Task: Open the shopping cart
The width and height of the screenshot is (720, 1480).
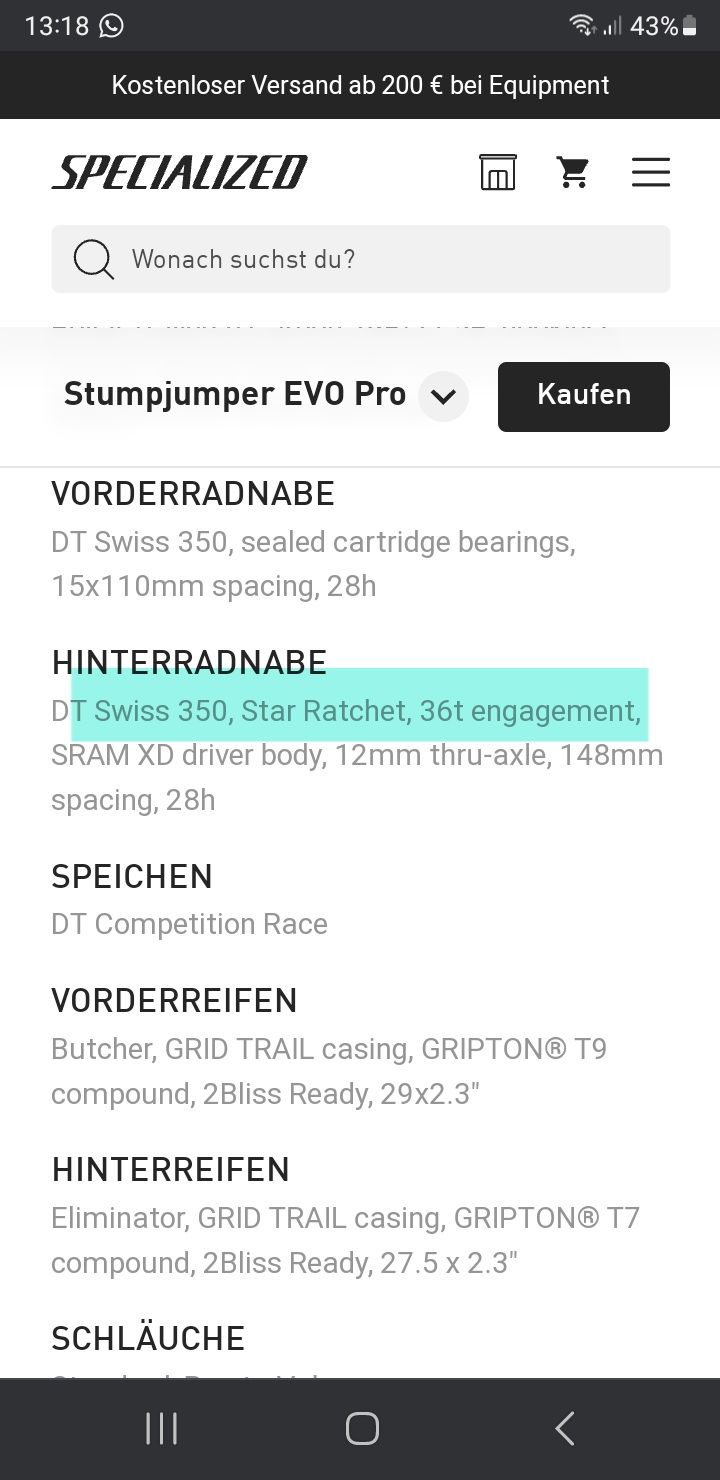Action: (573, 173)
